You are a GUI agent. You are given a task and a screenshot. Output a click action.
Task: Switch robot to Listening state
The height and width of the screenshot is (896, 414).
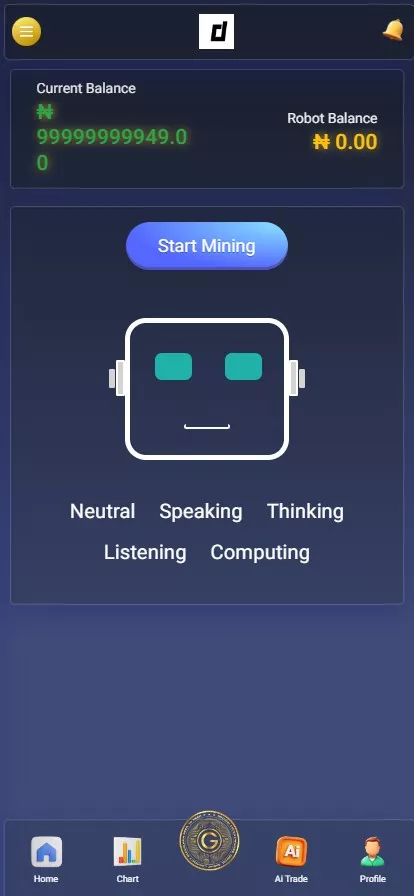click(x=145, y=553)
